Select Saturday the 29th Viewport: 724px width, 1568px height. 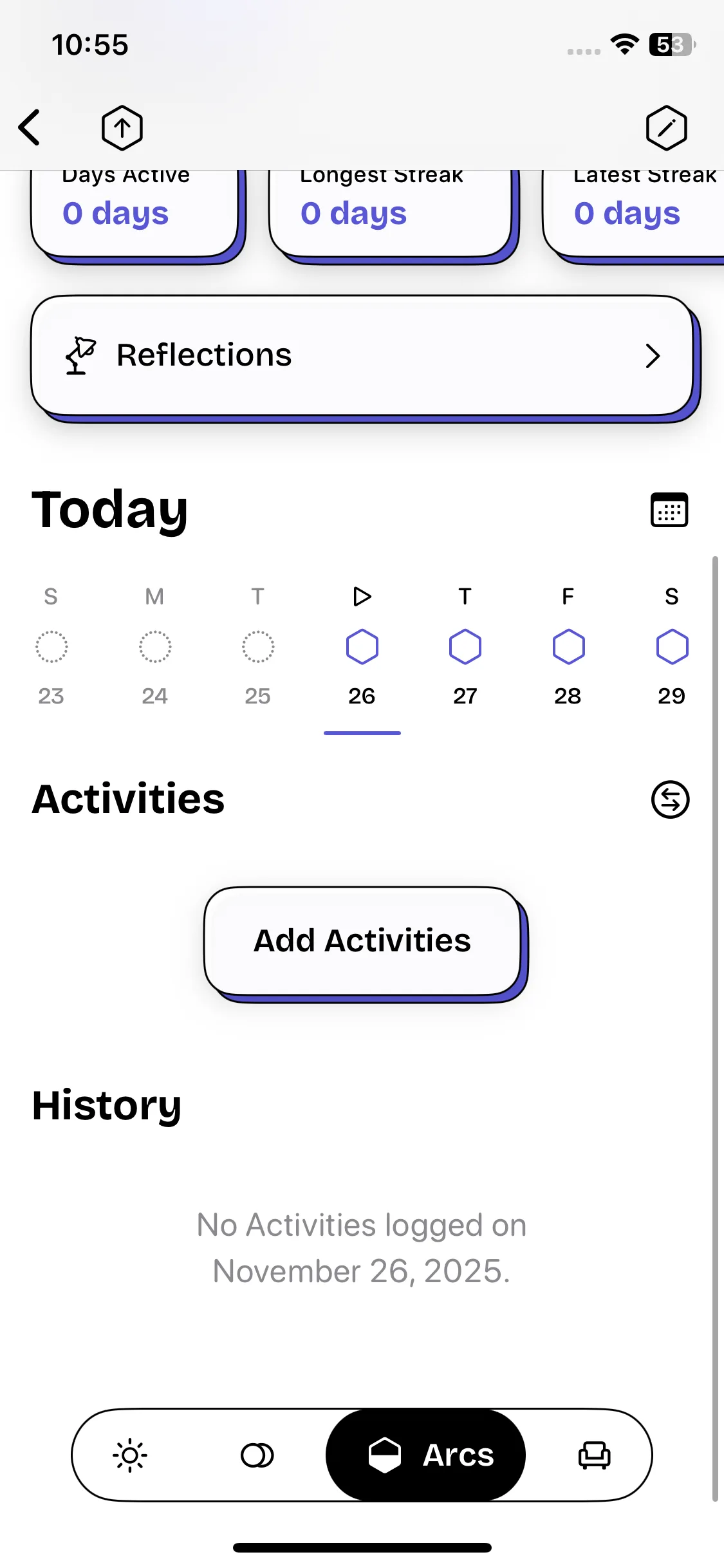click(x=671, y=647)
